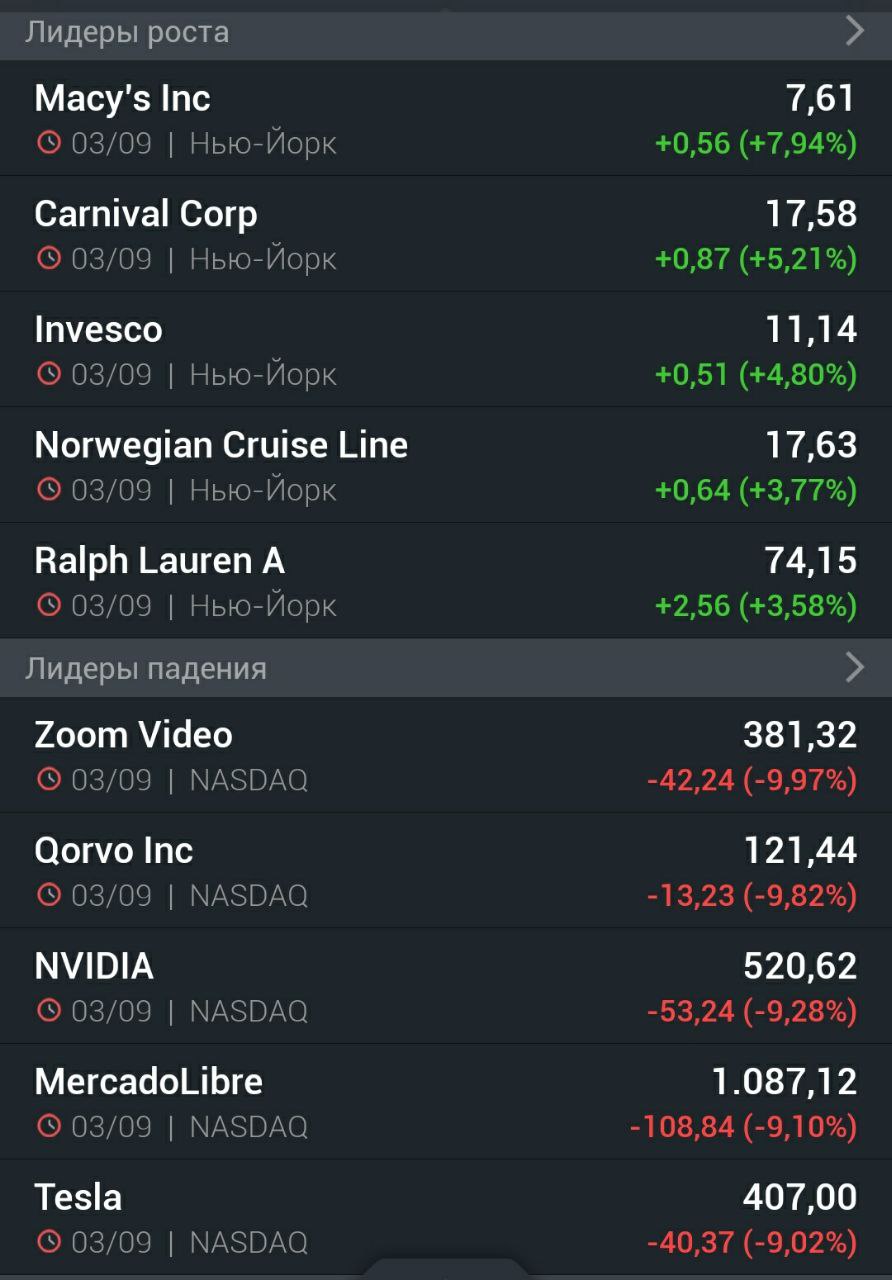Screen dimensions: 892x1280
Task: Open MercadoLibre stock details
Action: [x=445, y=1102]
